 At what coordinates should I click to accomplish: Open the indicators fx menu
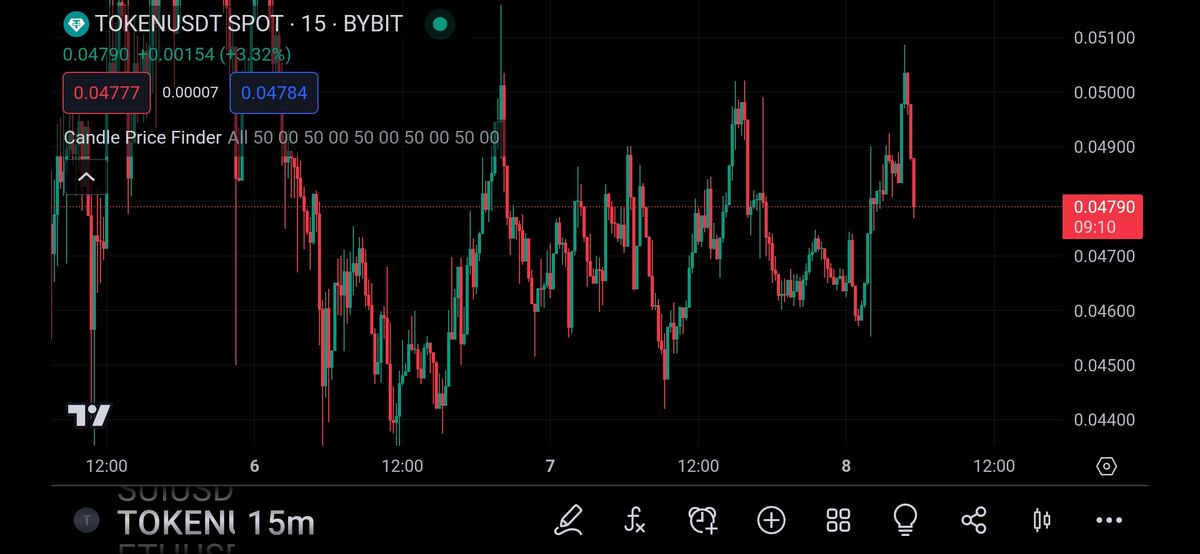(x=635, y=519)
